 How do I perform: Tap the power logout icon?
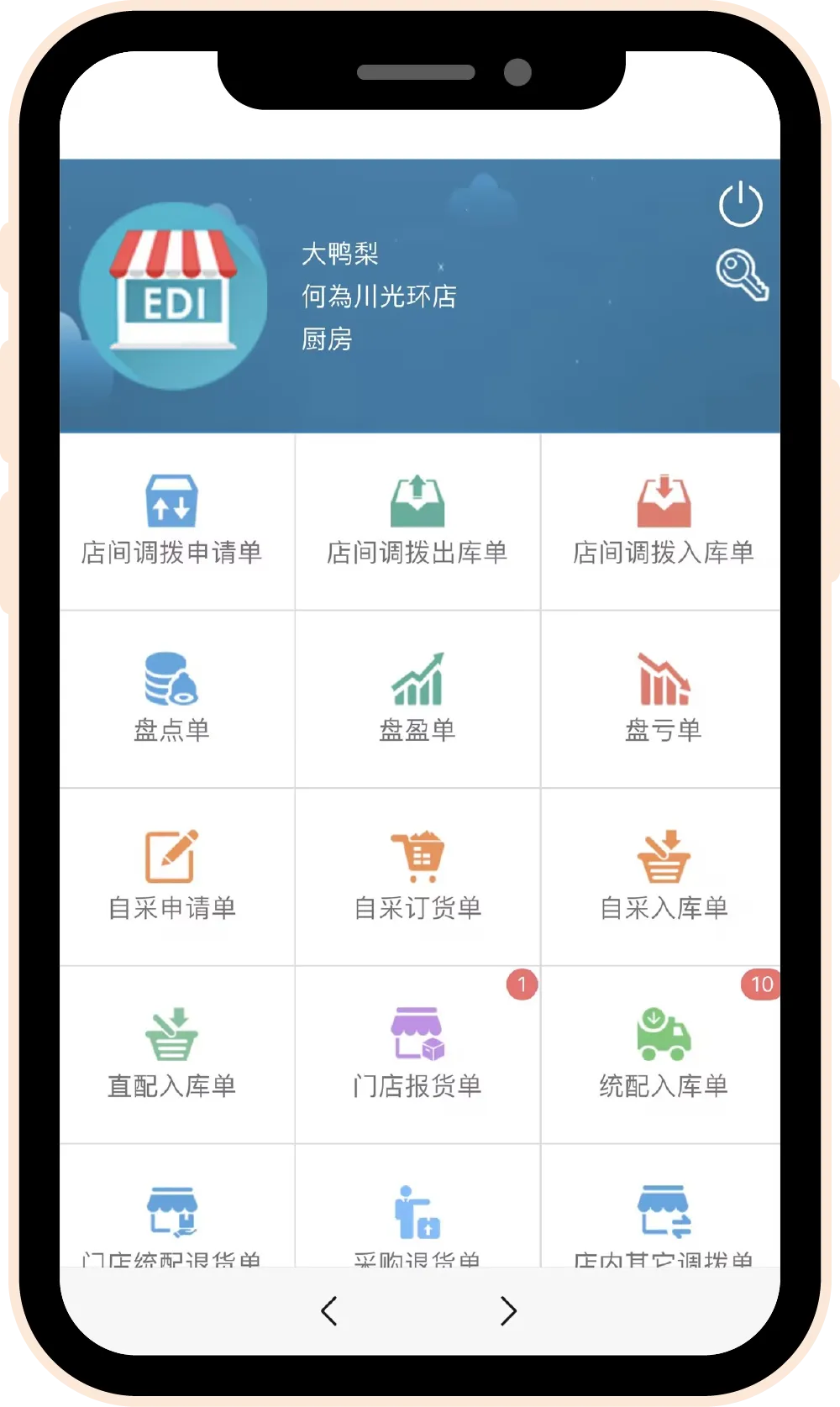[740, 204]
